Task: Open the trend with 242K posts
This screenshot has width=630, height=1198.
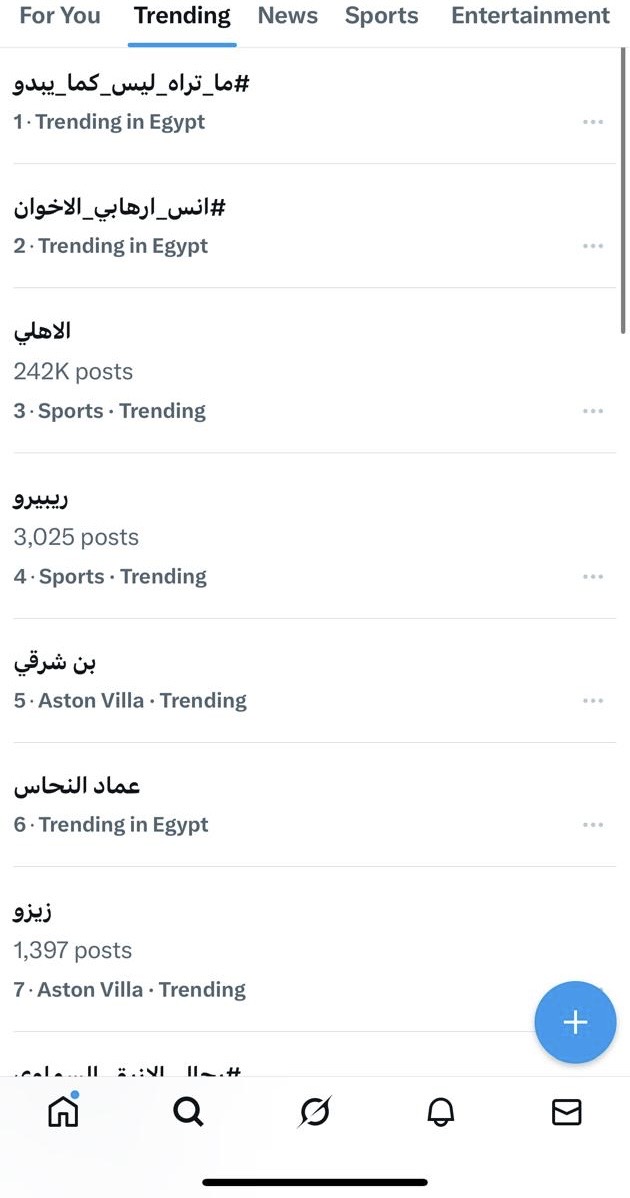Action: pos(42,332)
